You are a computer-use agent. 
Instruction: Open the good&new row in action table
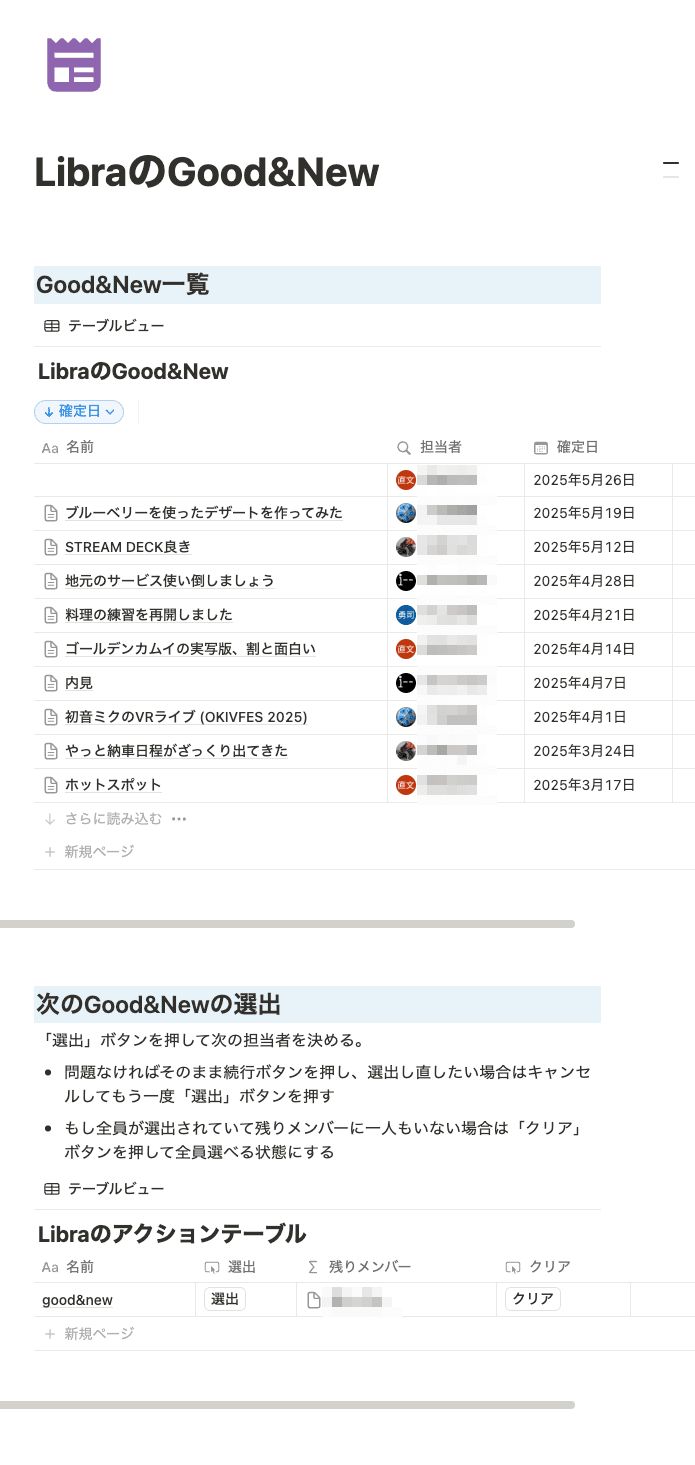point(77,1301)
